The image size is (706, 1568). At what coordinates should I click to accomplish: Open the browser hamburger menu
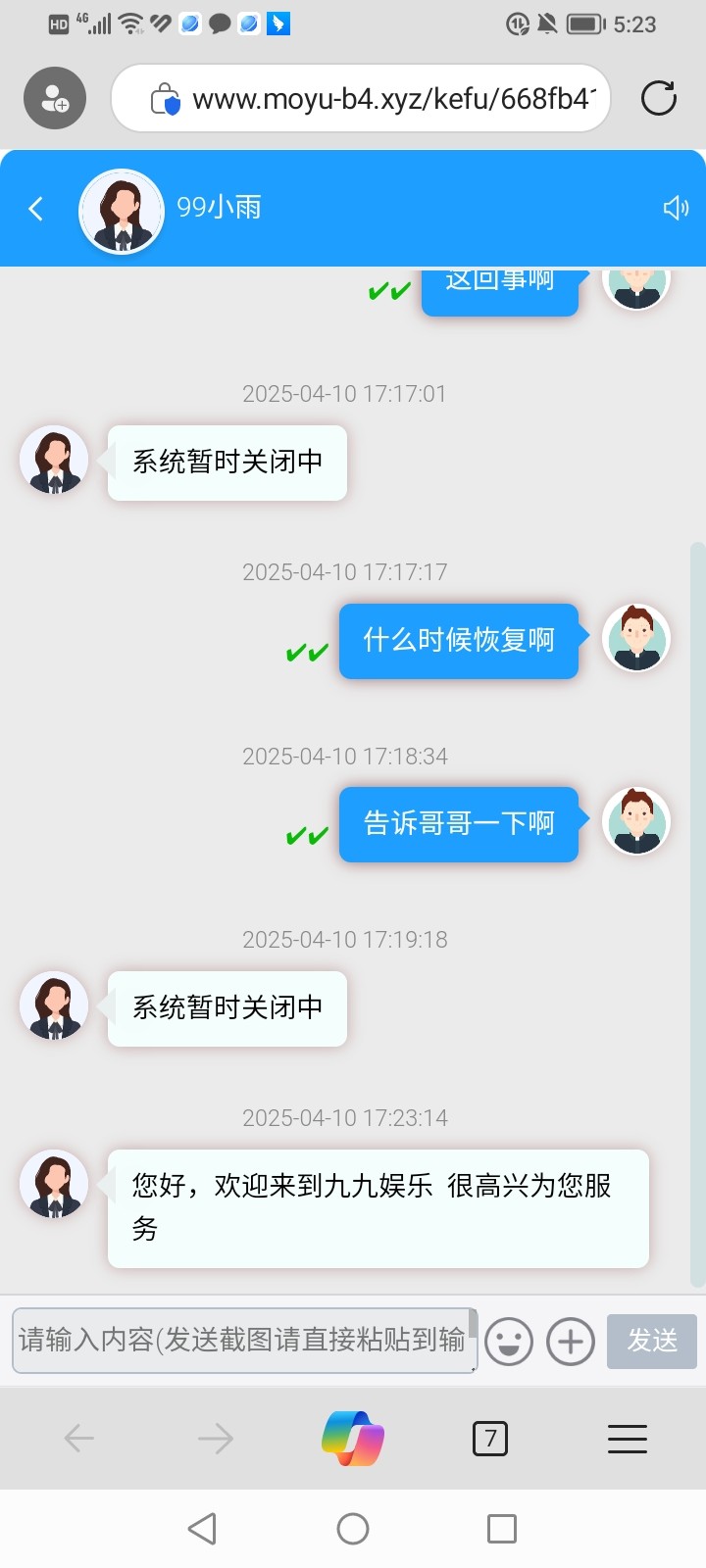(x=628, y=1439)
